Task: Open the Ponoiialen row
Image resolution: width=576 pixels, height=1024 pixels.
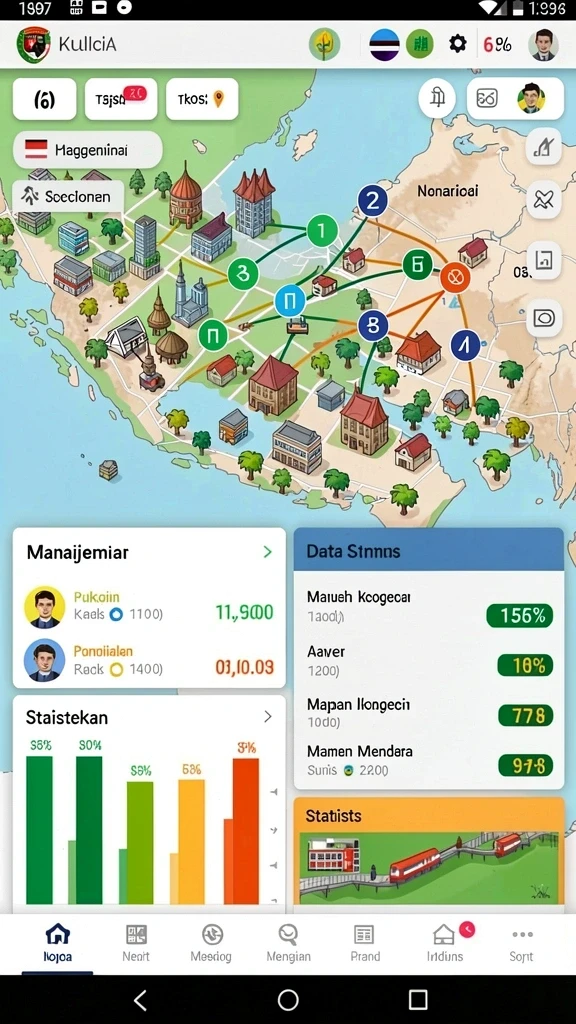Action: click(x=149, y=660)
